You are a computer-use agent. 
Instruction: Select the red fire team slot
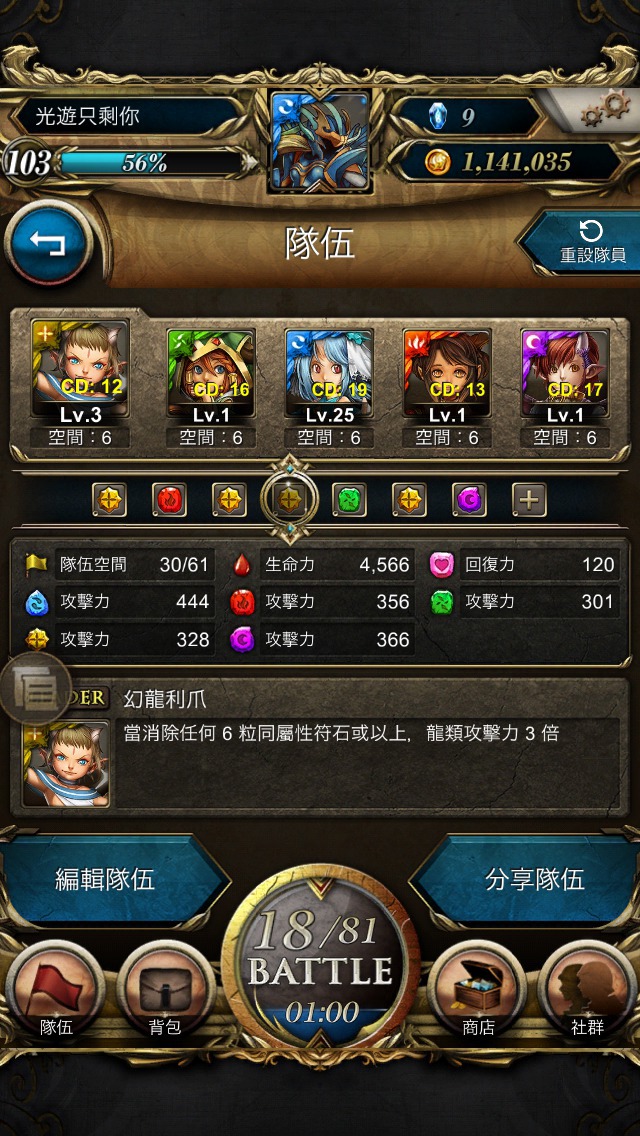tap(169, 498)
